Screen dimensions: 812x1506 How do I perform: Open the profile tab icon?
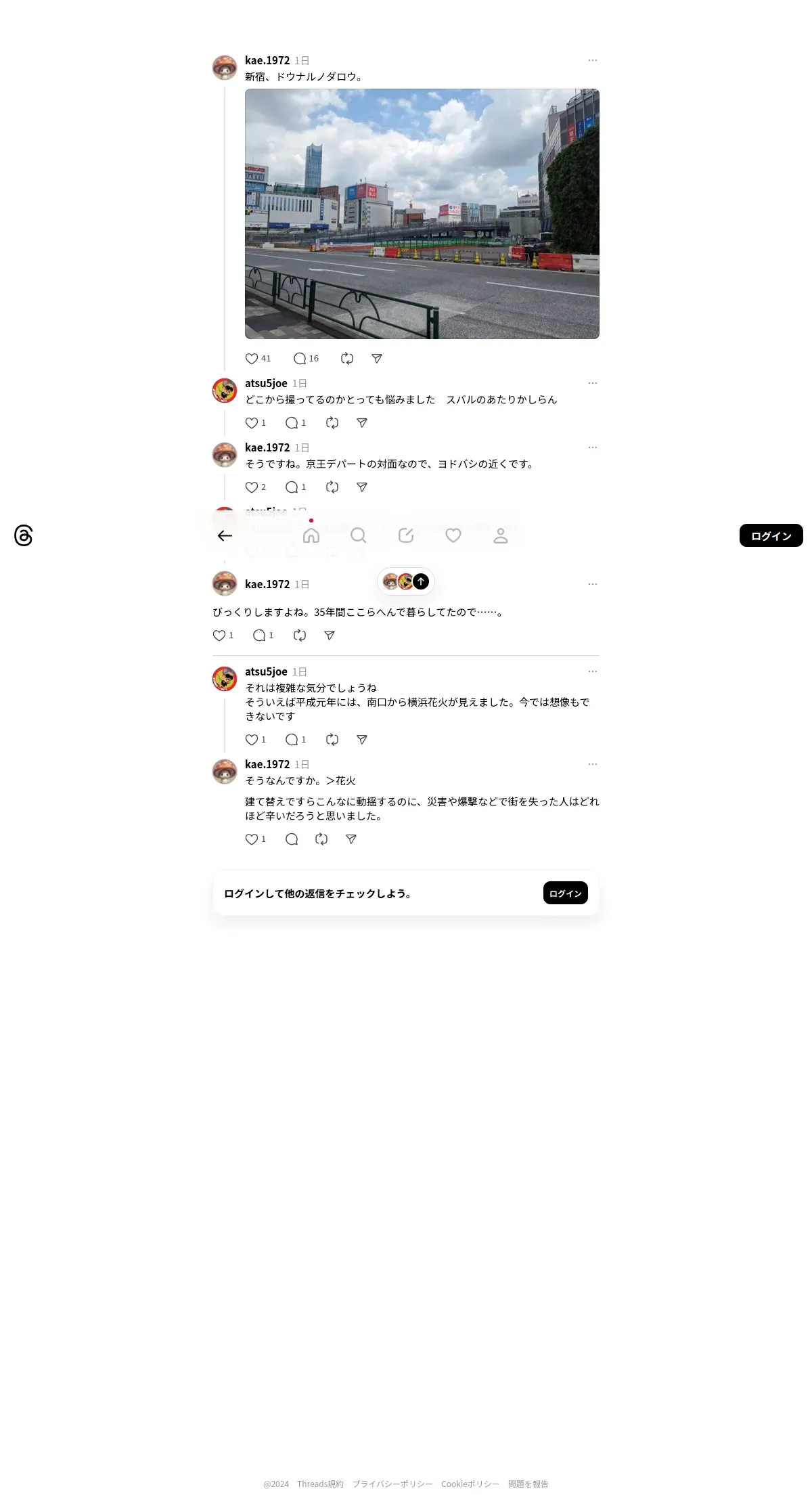501,535
